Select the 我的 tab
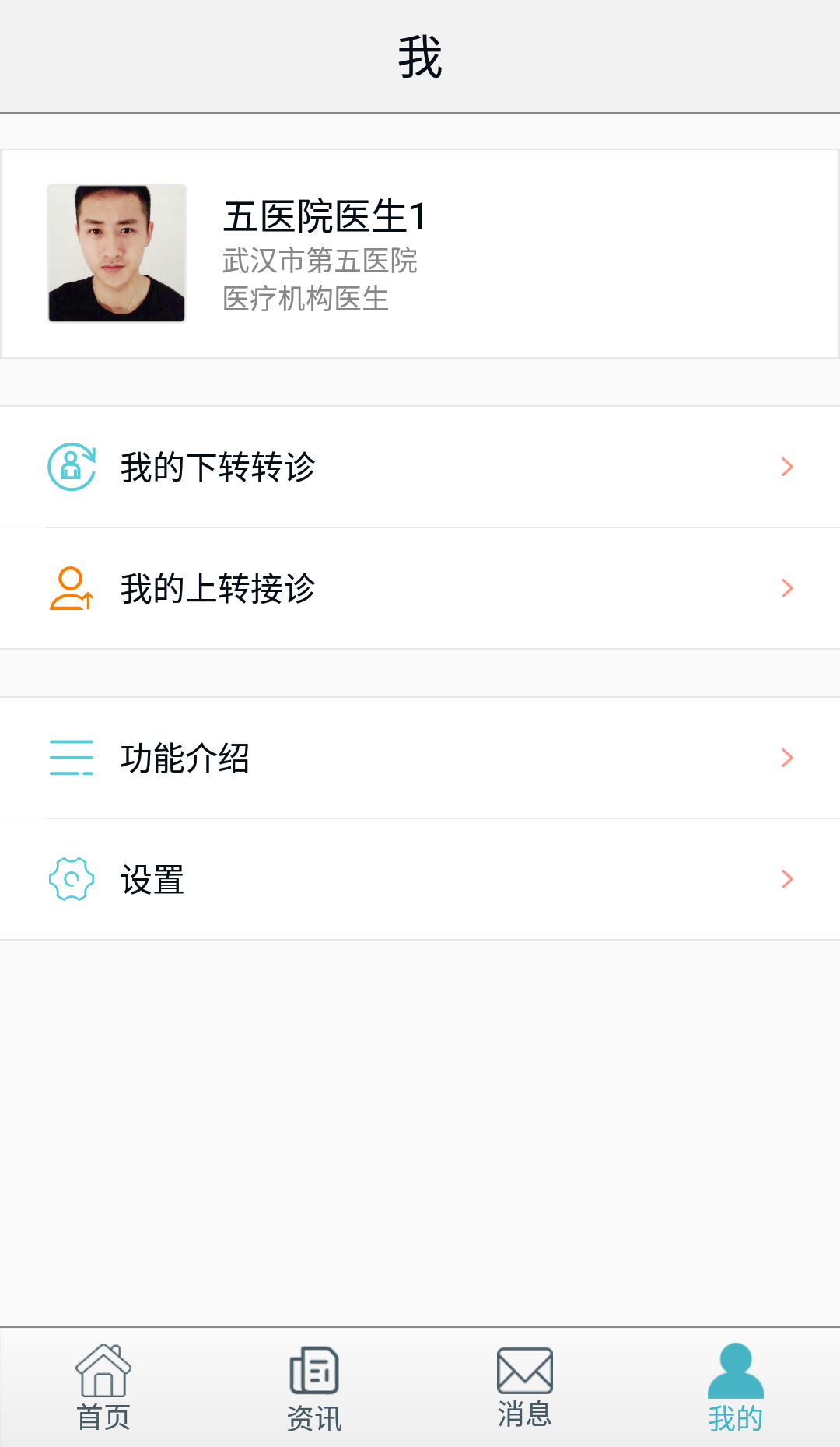The image size is (840, 1447). (x=735, y=1388)
